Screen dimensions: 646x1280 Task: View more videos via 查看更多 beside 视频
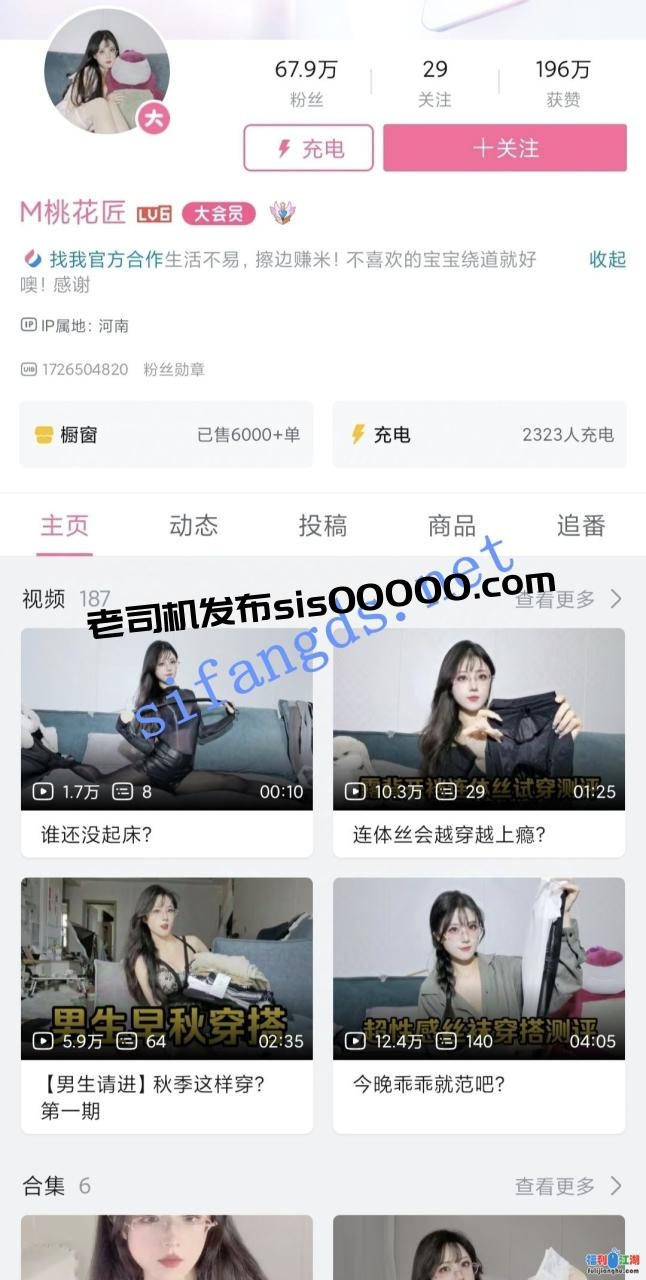click(x=568, y=599)
